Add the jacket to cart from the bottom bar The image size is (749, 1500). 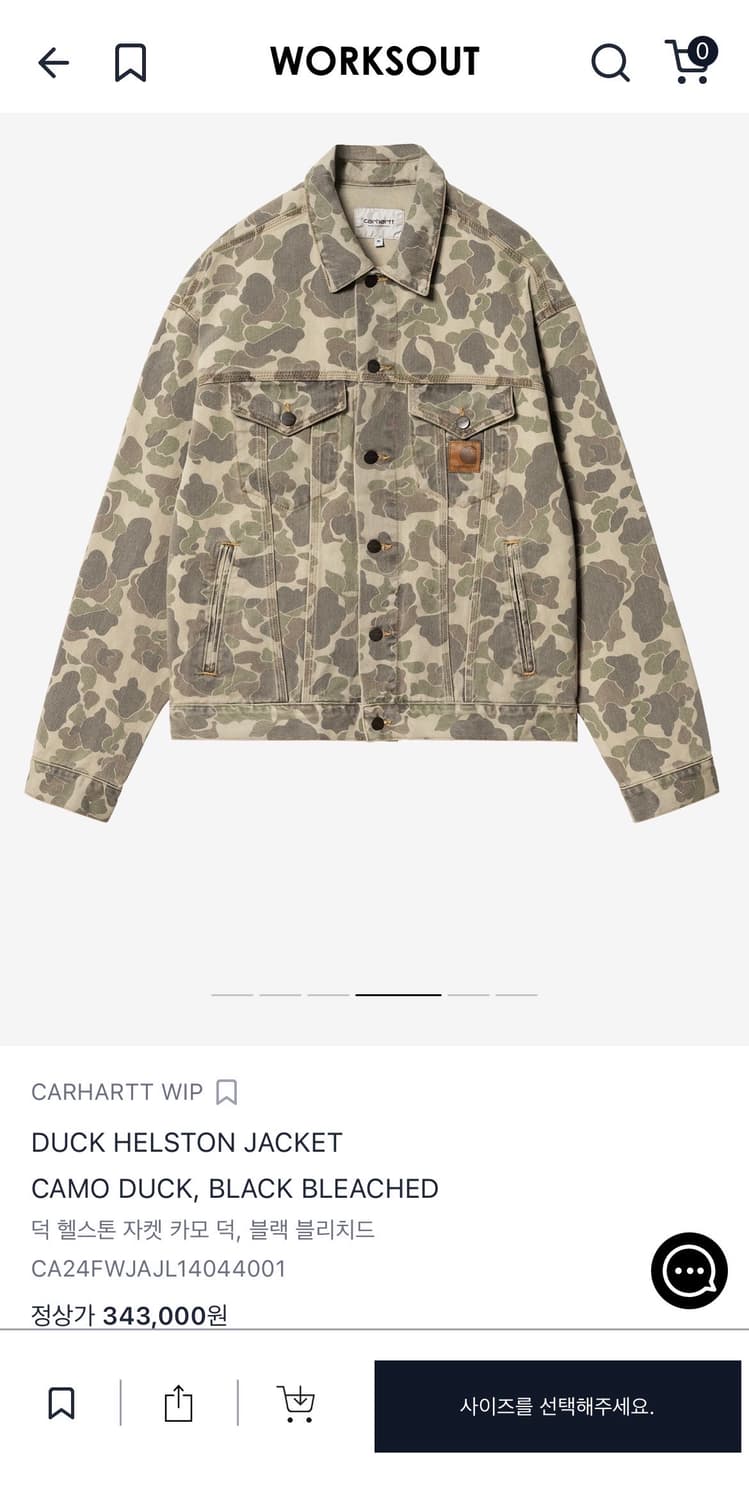pyautogui.click(x=296, y=1403)
